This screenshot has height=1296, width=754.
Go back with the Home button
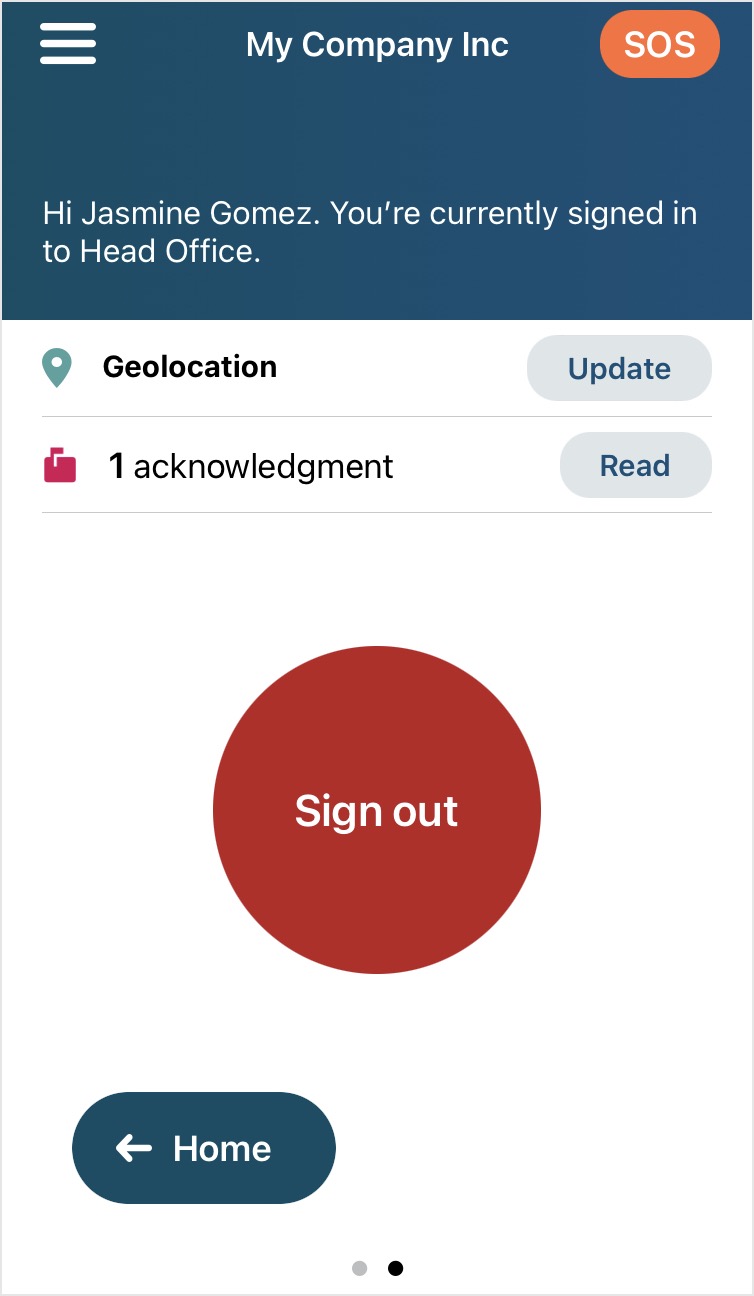coord(204,1148)
